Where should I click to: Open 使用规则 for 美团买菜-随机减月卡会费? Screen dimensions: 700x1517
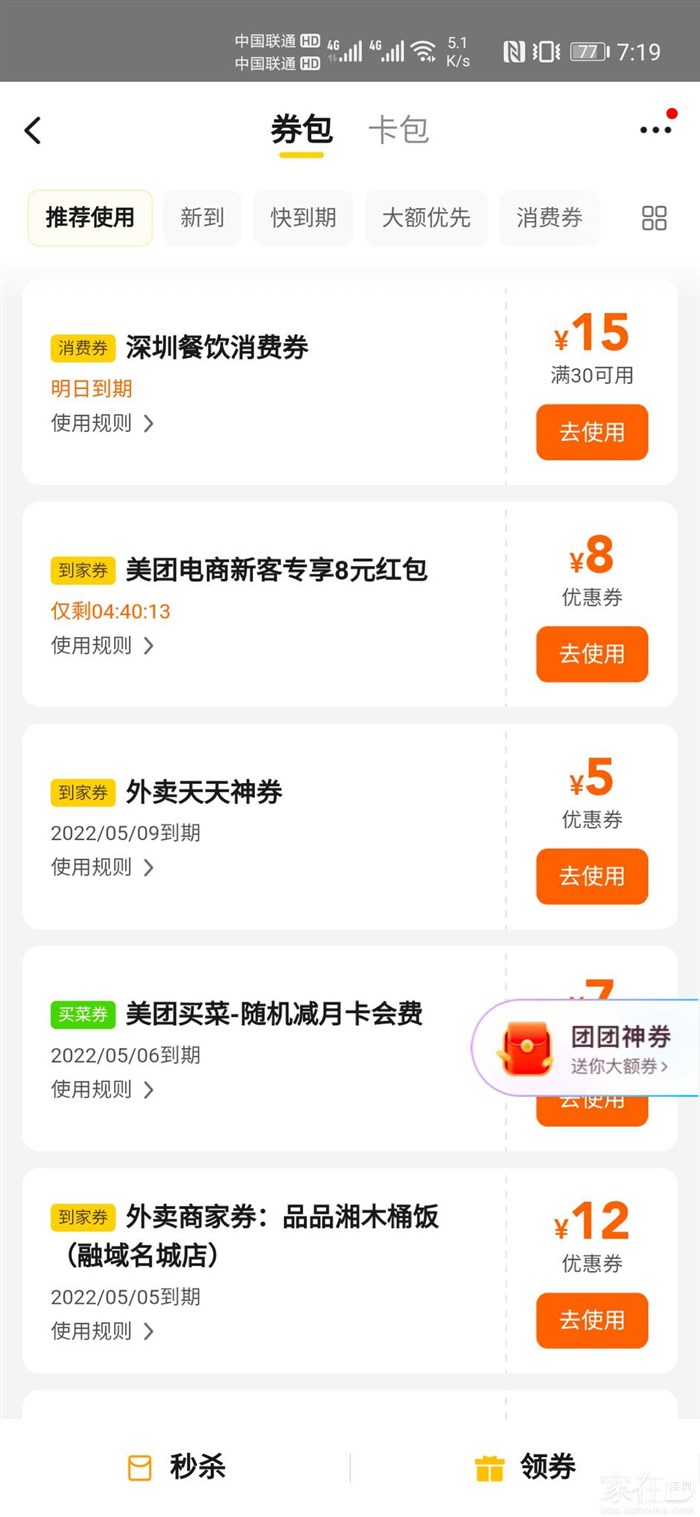102,1089
